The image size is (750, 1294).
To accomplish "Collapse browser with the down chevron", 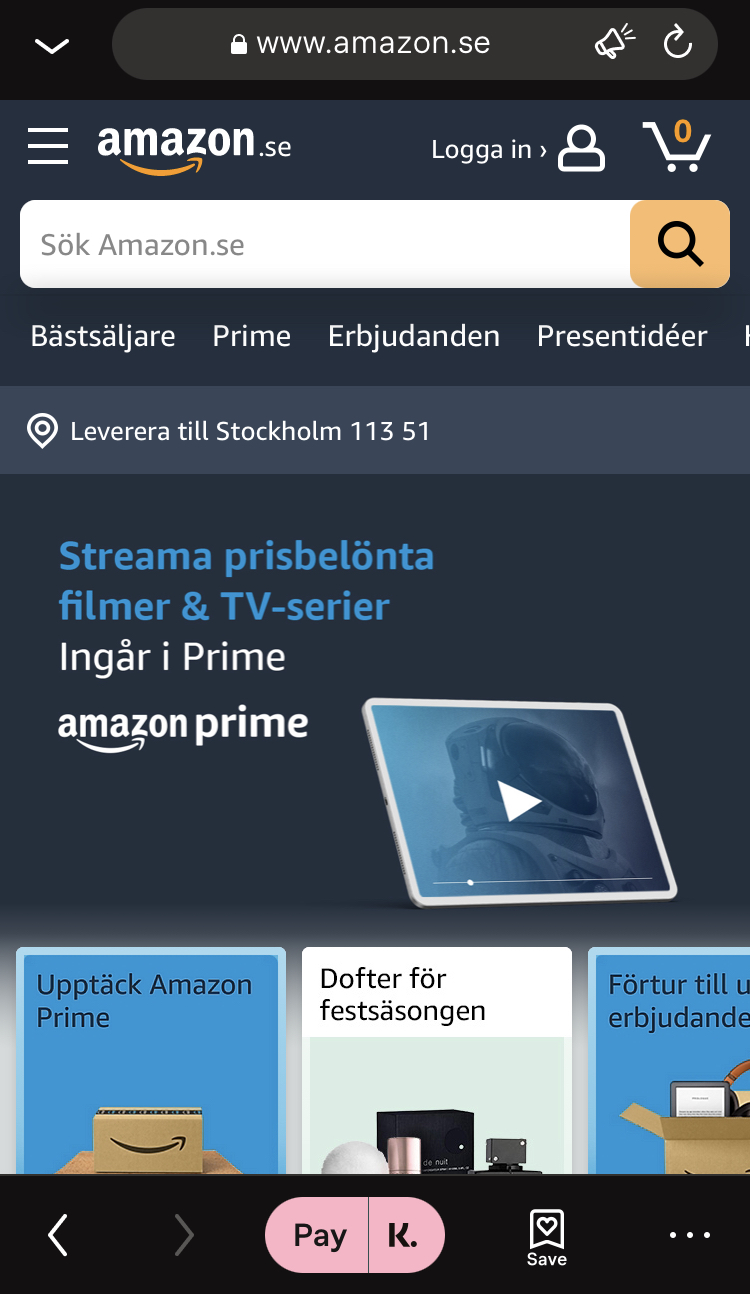I will pyautogui.click(x=52, y=45).
